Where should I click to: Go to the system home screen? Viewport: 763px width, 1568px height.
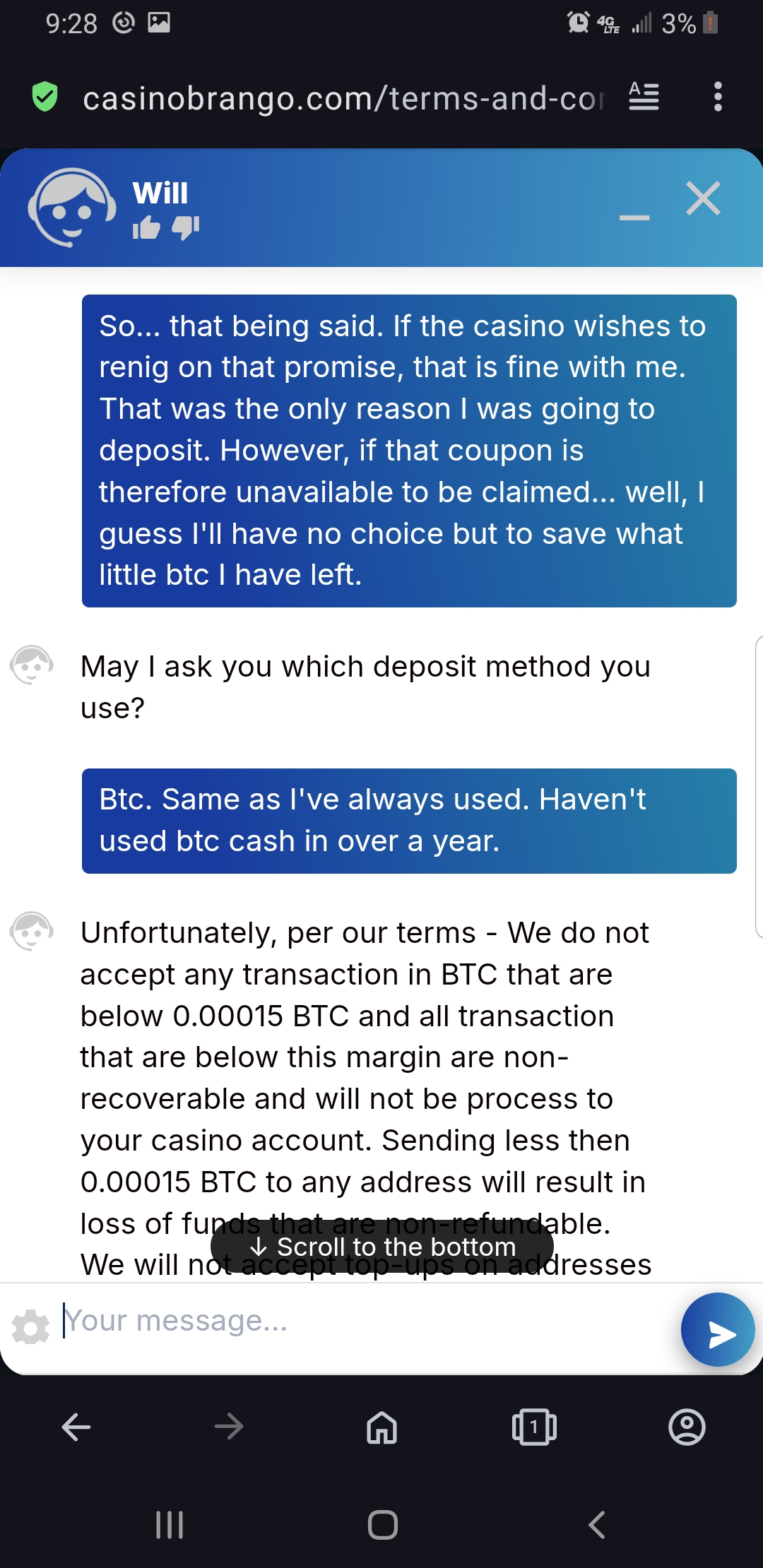[383, 1525]
